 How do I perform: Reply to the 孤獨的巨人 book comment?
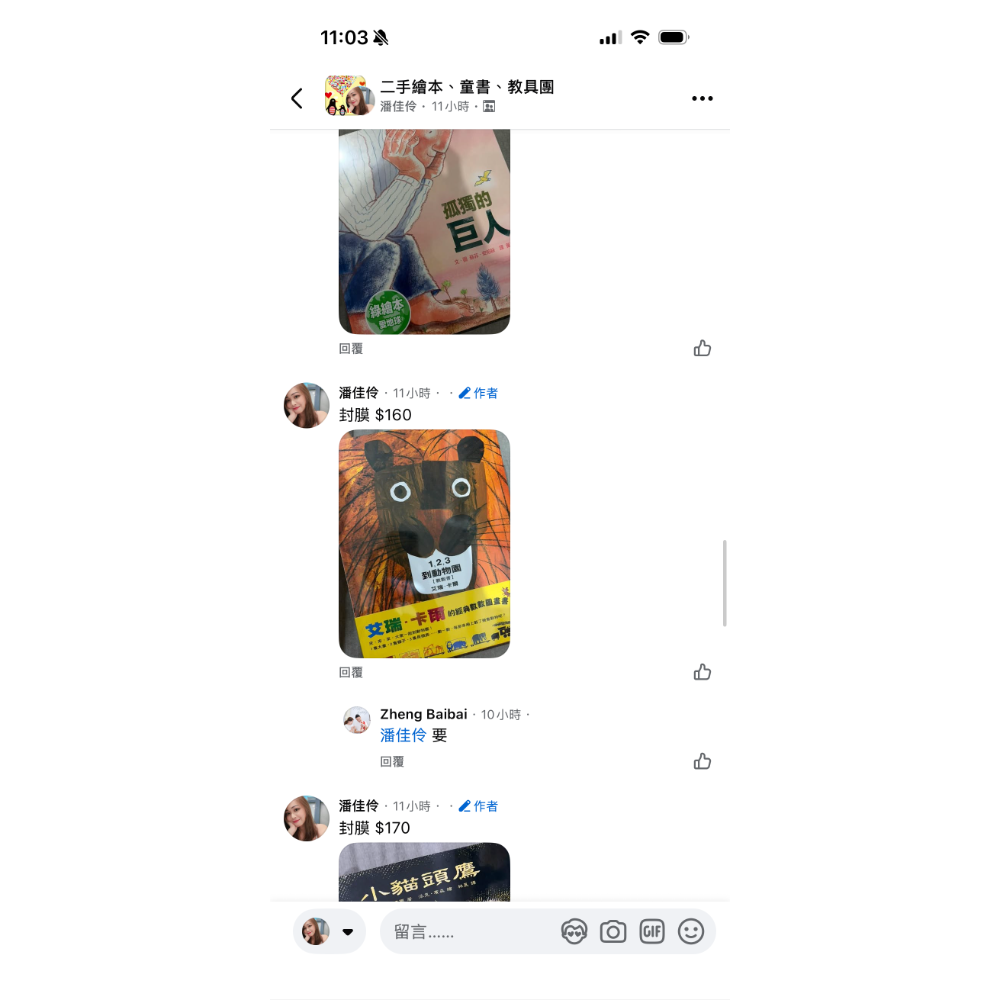pos(351,349)
